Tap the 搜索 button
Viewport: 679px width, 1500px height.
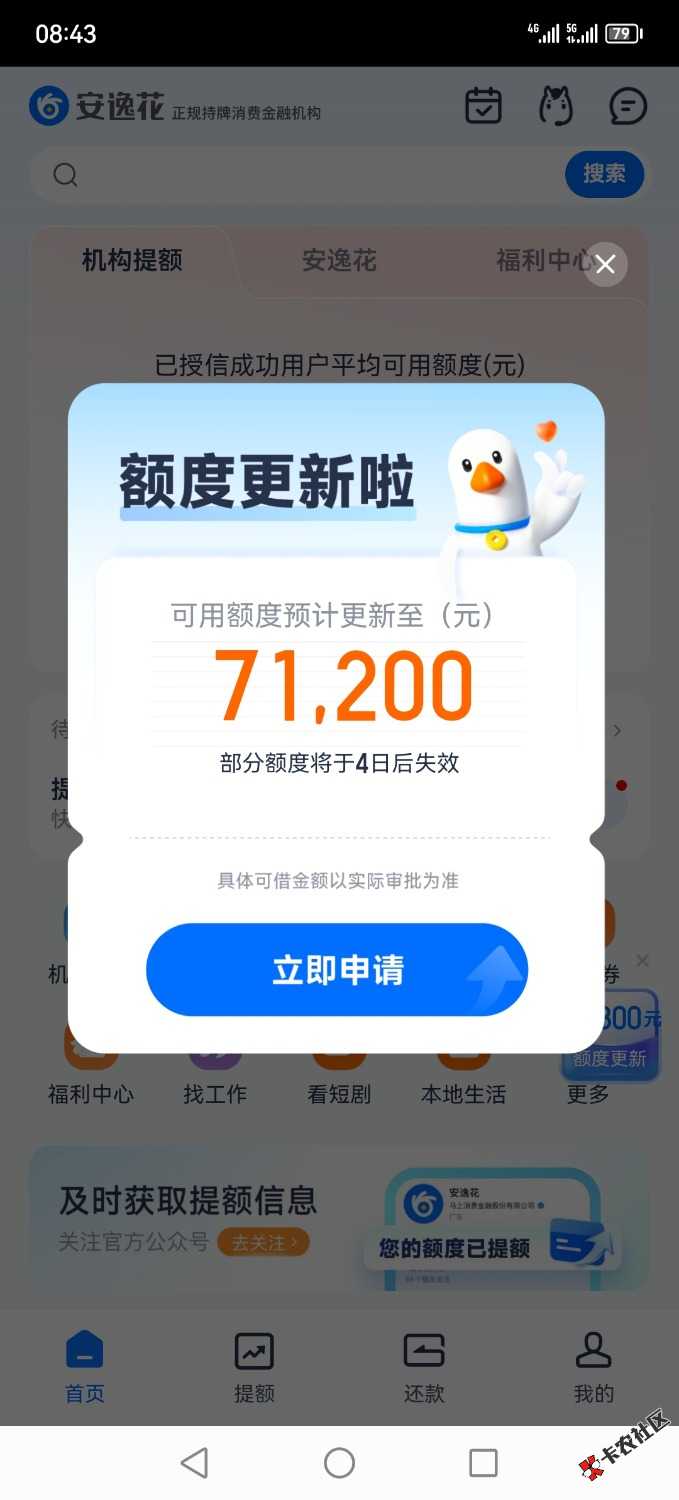click(604, 174)
